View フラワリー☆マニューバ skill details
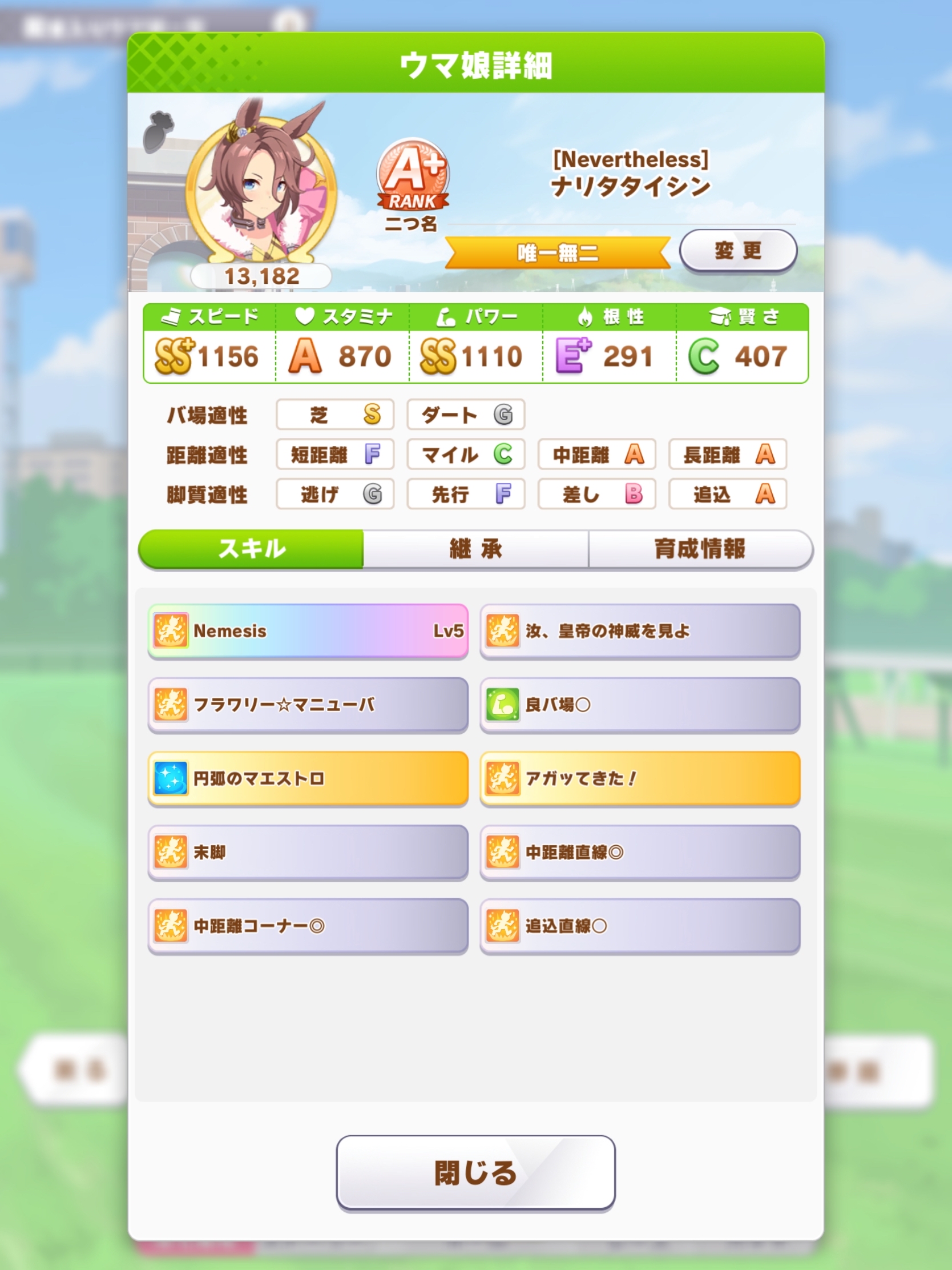Screen dimensions: 952x1270 click(x=308, y=705)
